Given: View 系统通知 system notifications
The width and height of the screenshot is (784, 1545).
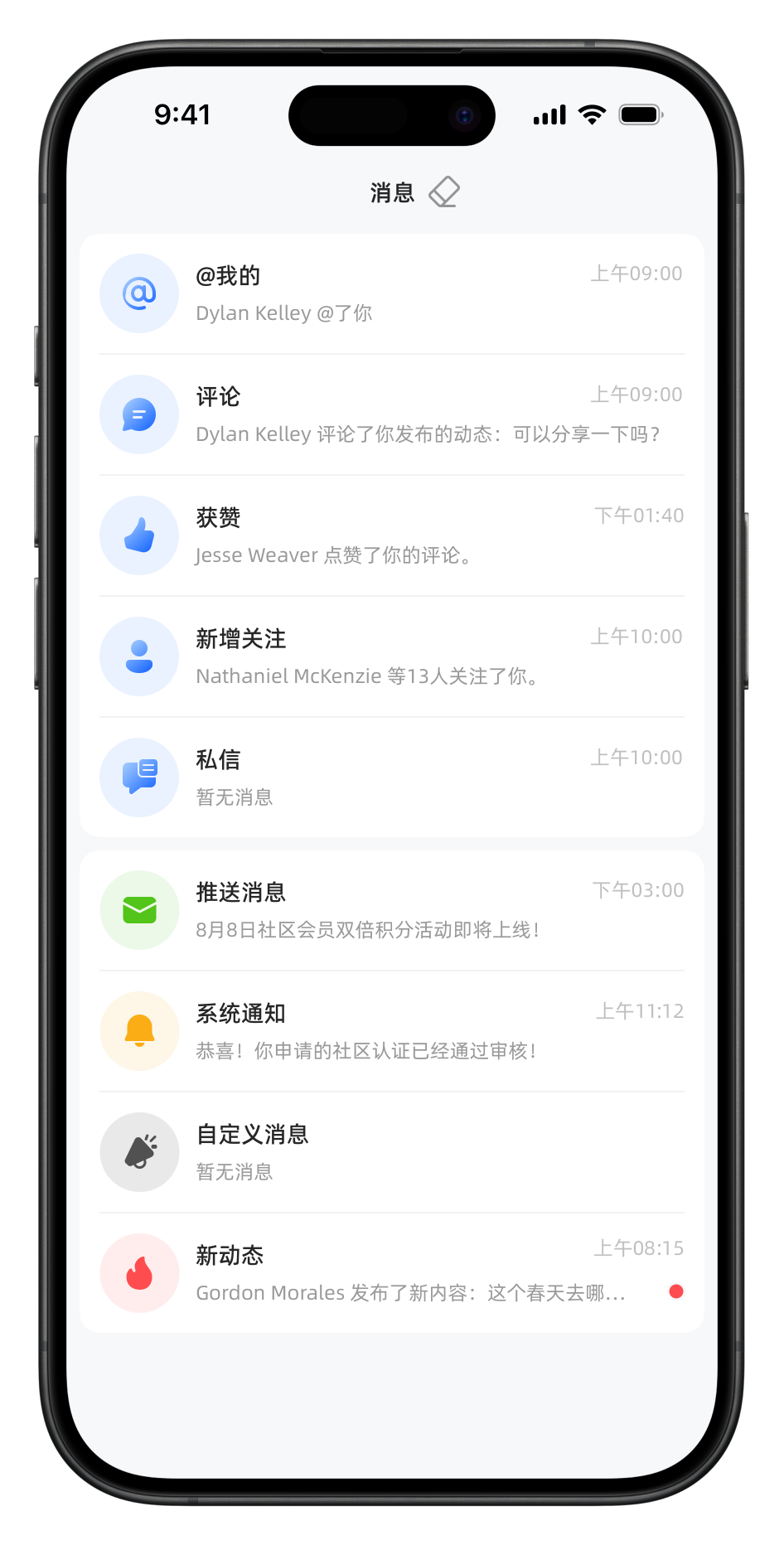Looking at the screenshot, I should [391, 1032].
